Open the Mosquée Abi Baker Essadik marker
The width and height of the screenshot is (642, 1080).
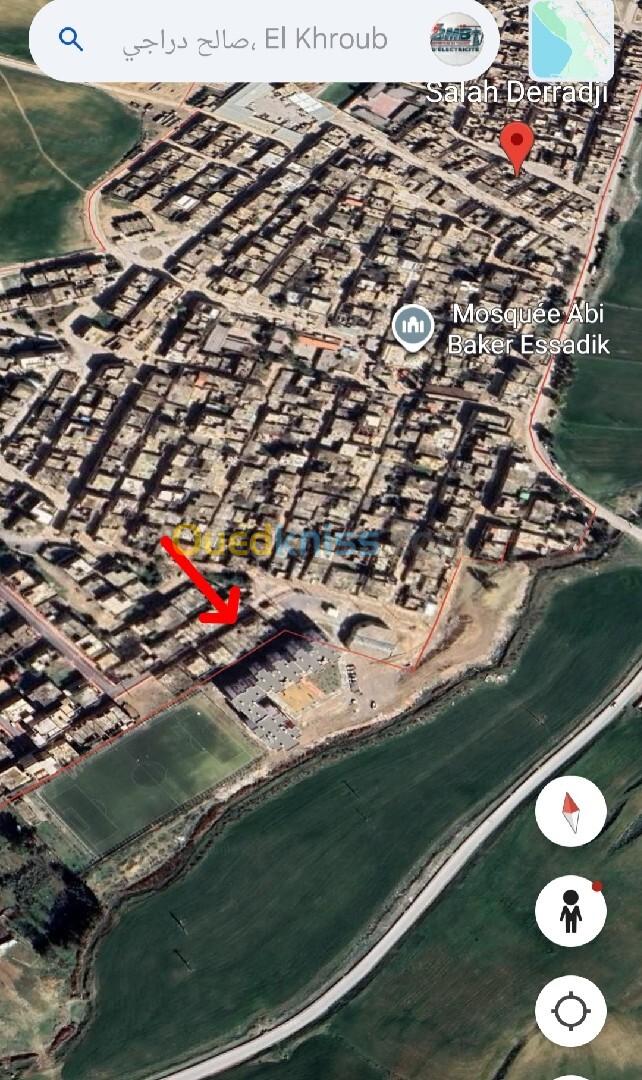tap(412, 327)
